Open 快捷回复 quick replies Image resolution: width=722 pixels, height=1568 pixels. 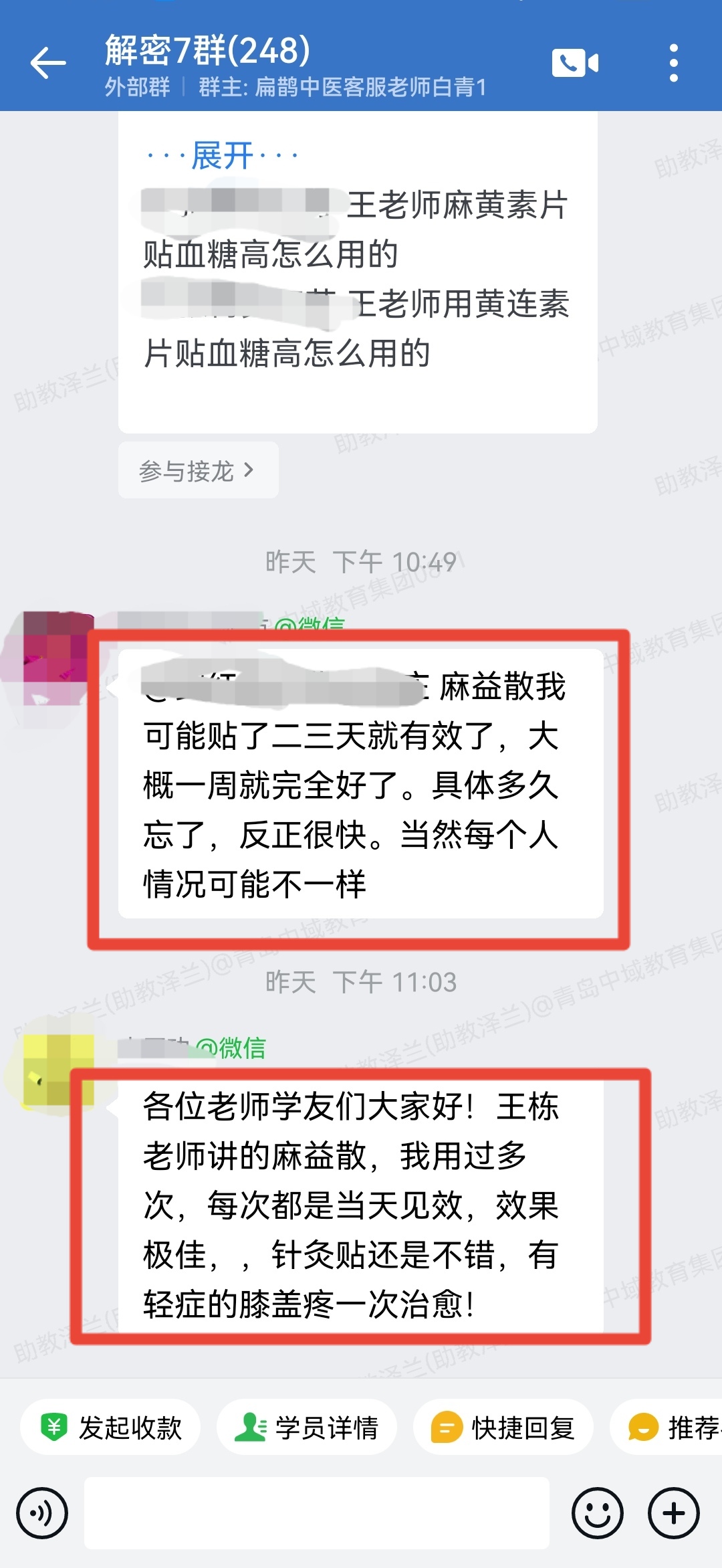503,1428
